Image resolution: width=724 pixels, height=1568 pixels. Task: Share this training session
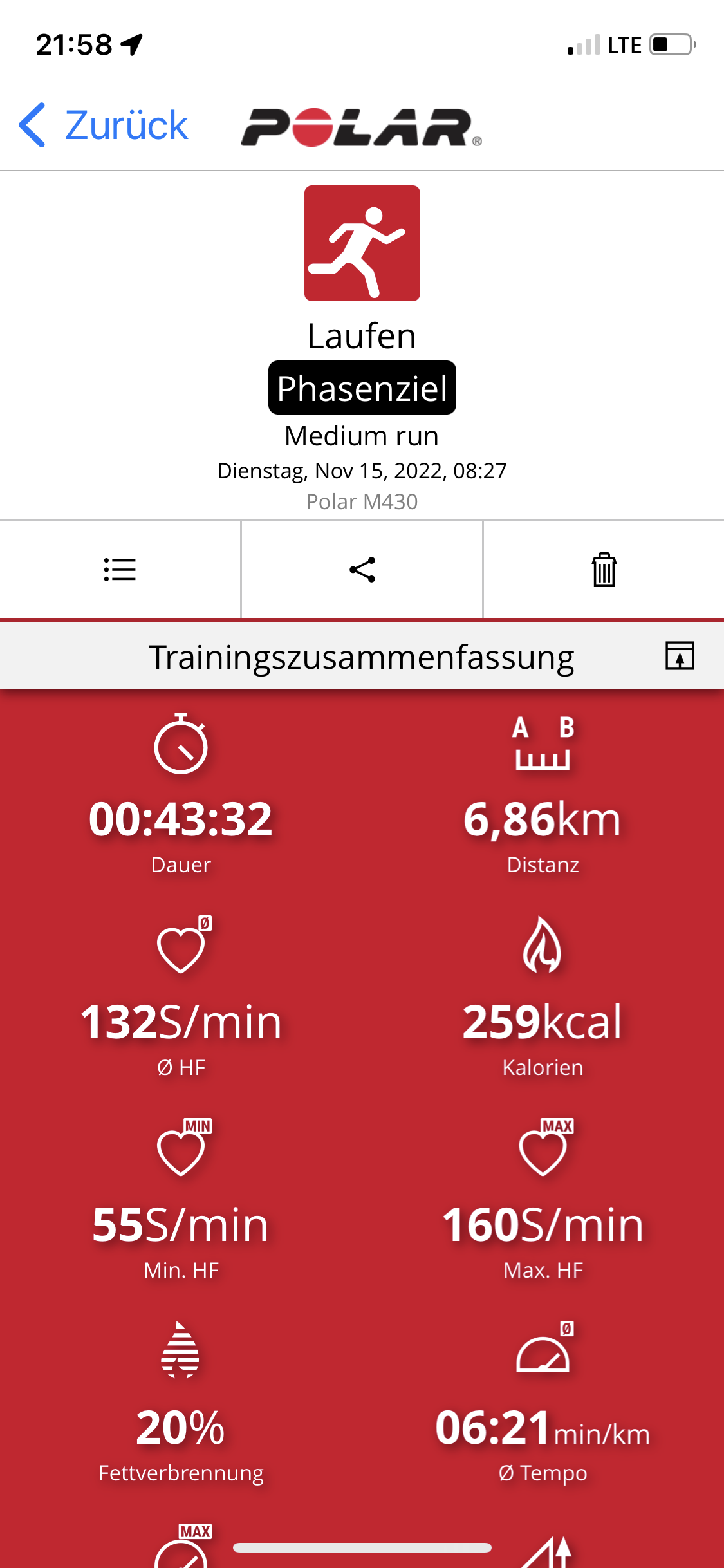362,570
